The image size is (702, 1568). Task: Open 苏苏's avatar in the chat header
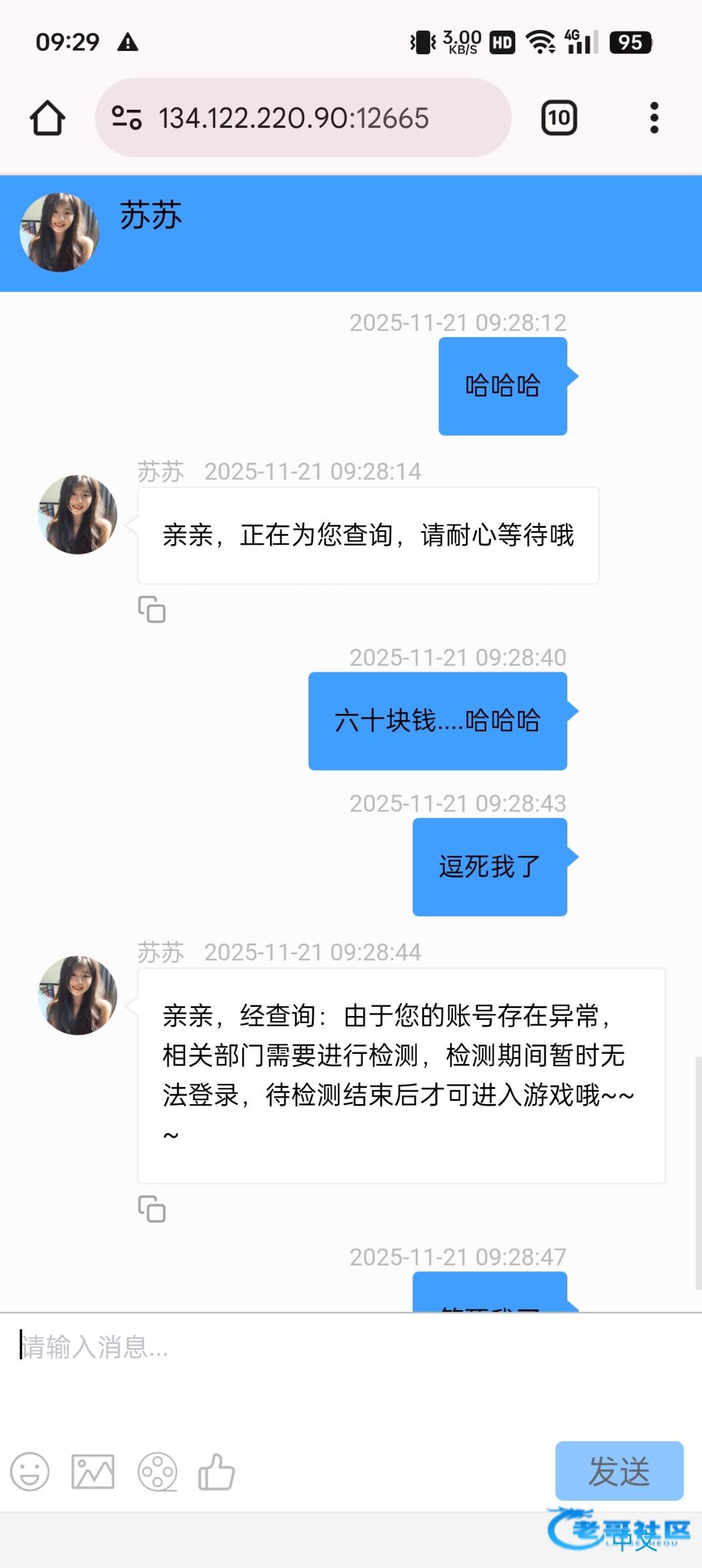pos(59,233)
